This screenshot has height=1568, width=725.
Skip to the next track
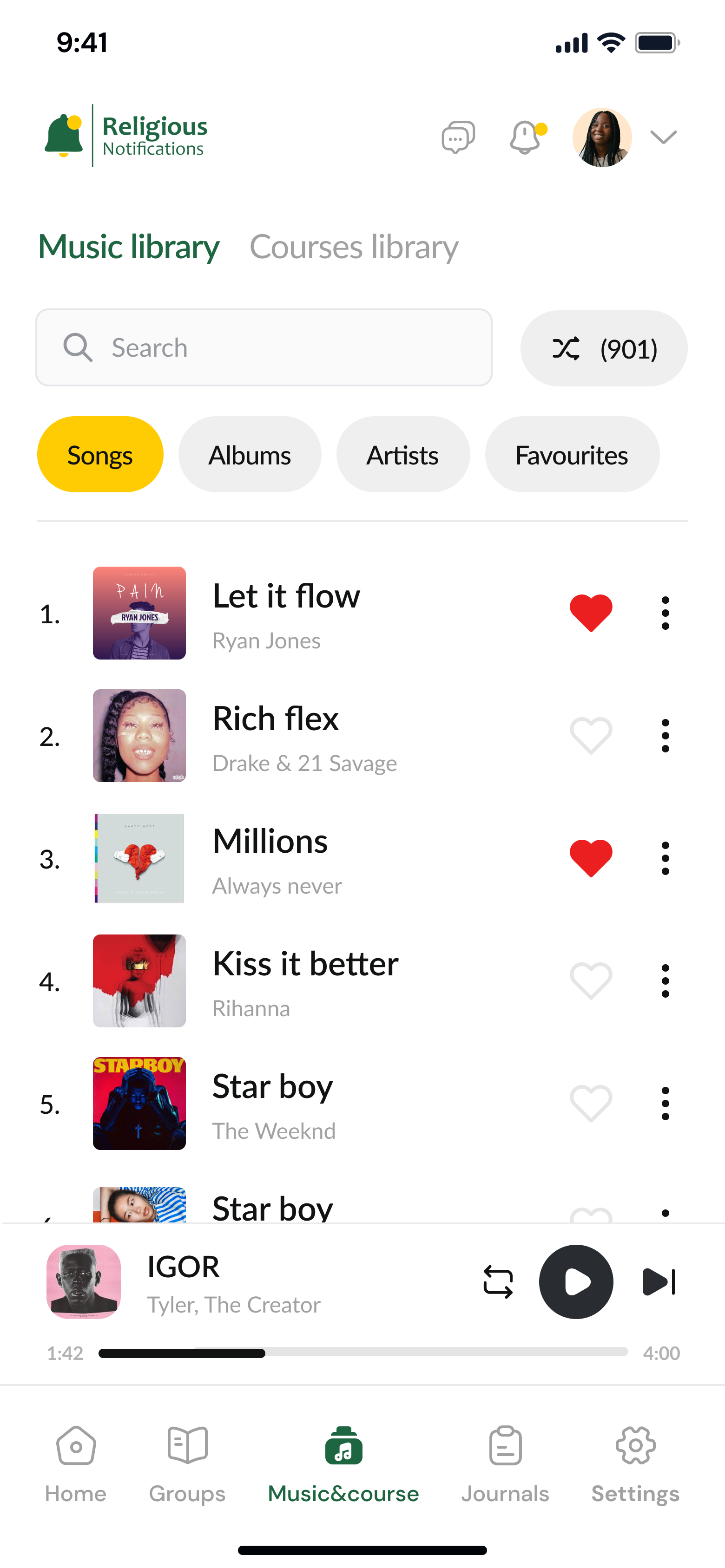[659, 1282]
